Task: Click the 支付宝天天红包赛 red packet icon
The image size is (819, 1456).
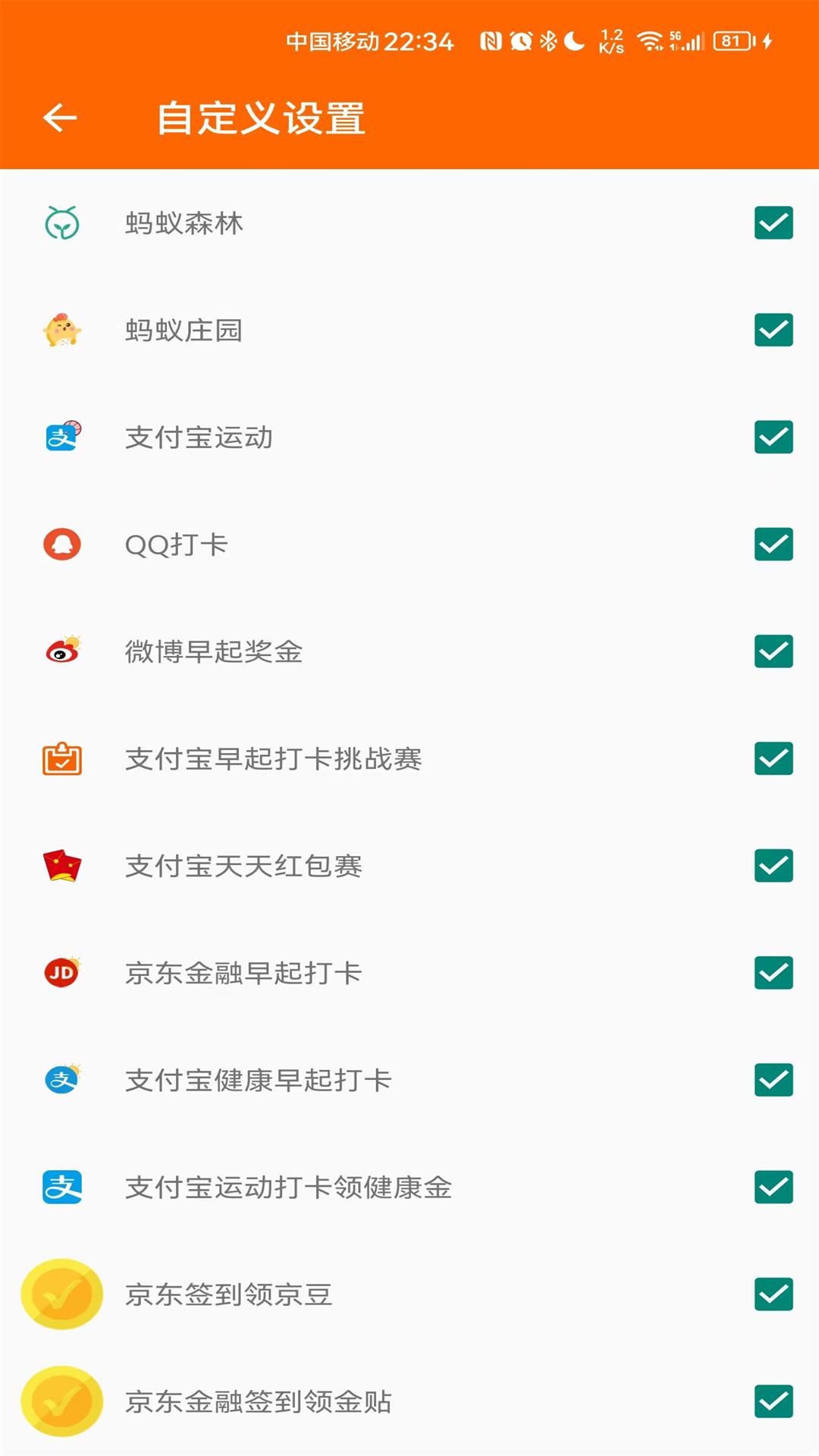Action: point(61,866)
